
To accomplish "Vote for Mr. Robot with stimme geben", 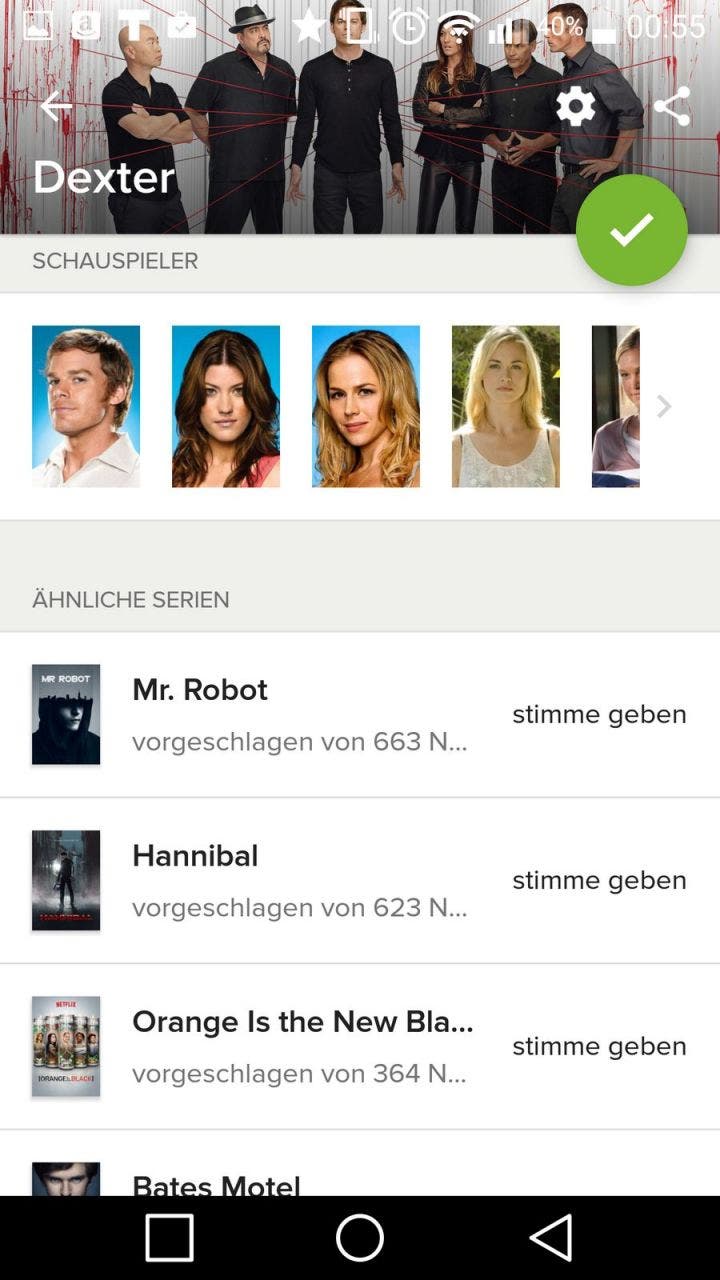I will click(599, 715).
